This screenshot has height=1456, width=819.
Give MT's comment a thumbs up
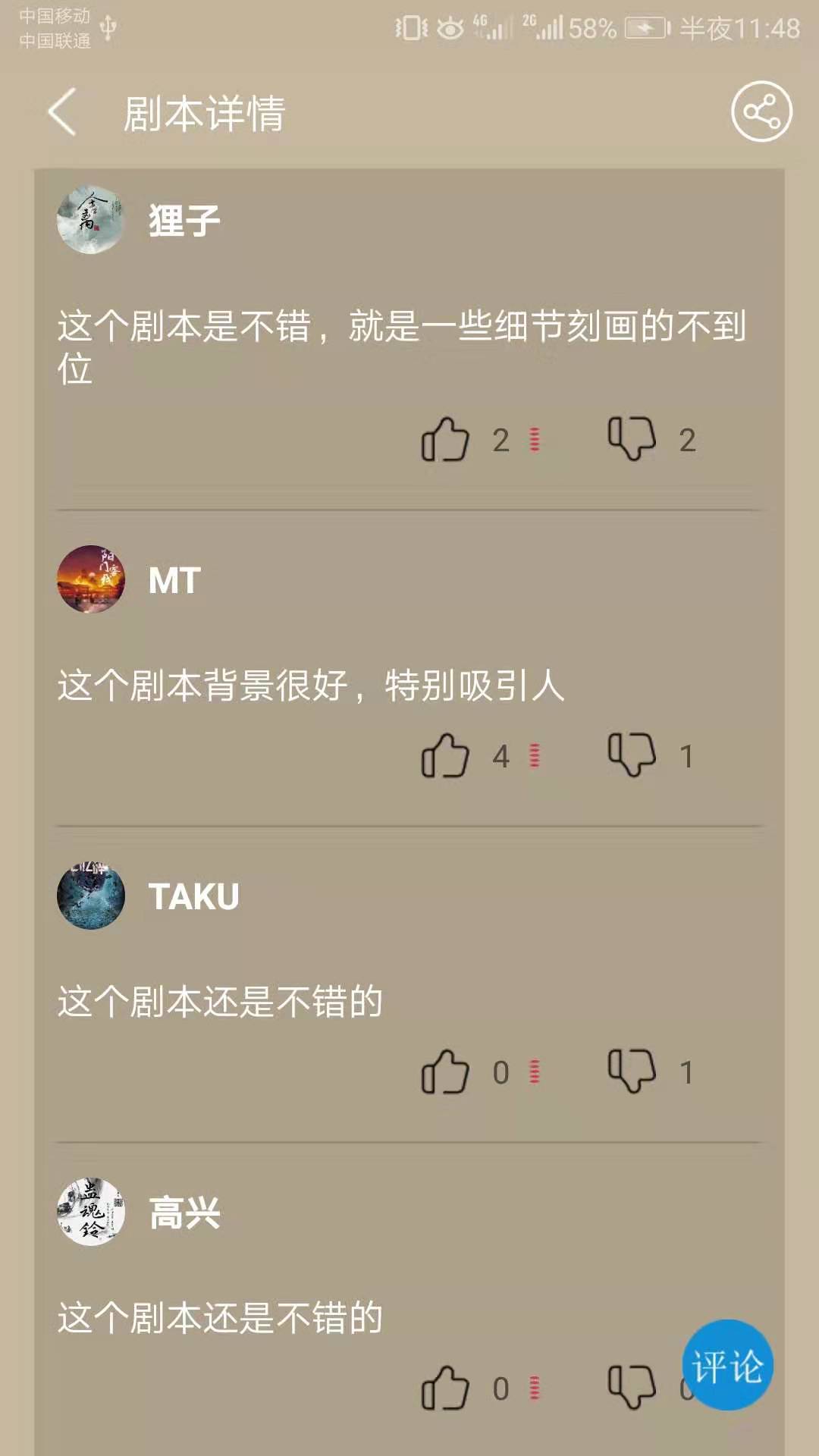[445, 756]
